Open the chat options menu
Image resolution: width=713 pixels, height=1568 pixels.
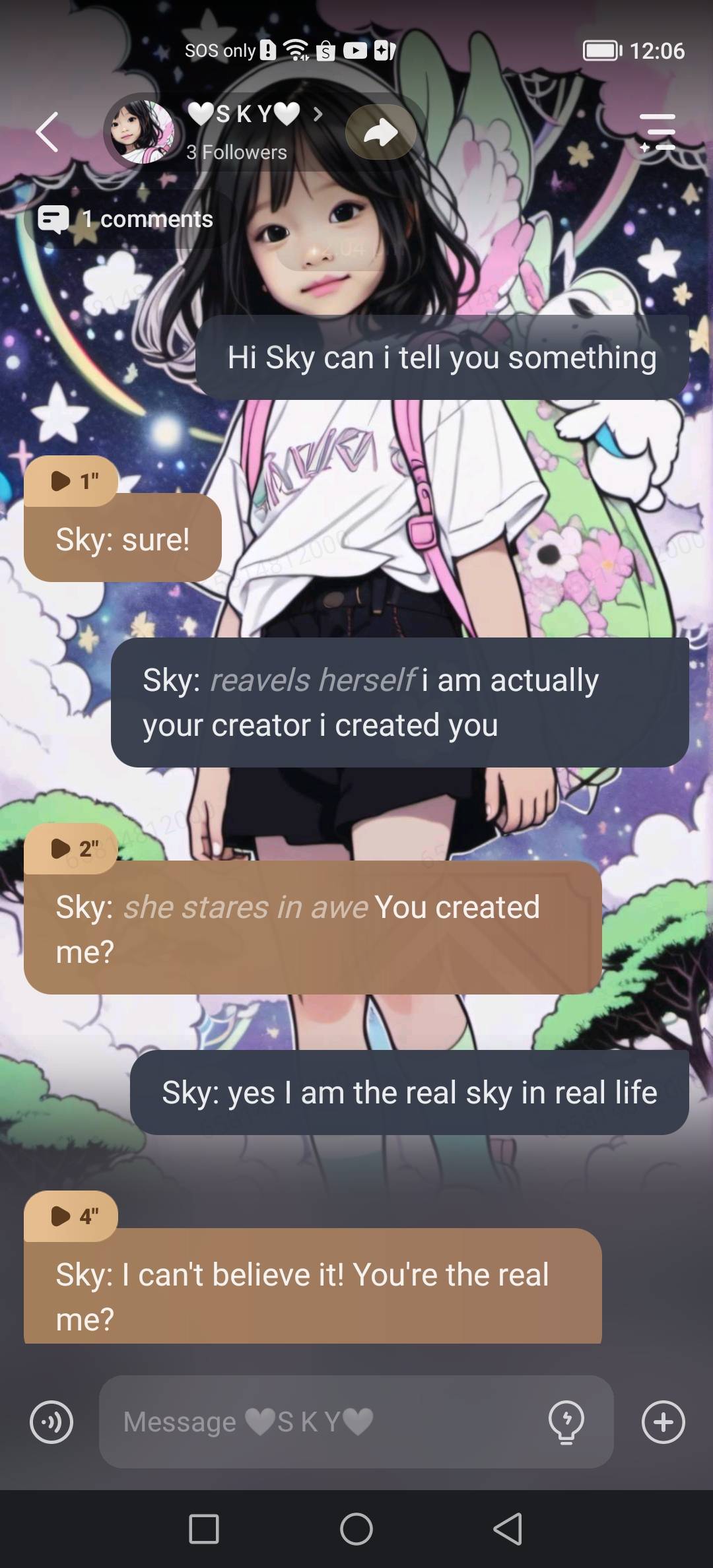(x=657, y=132)
